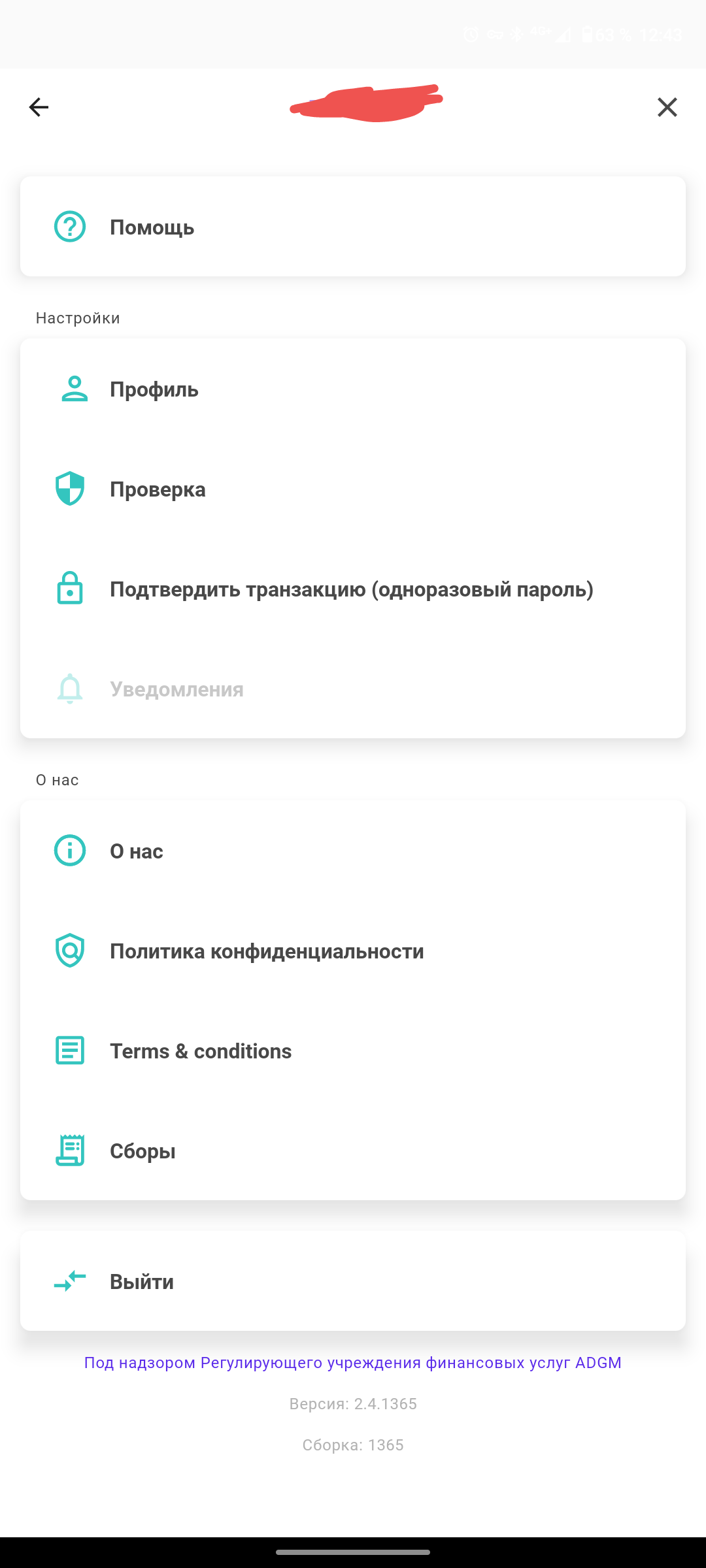
Task: Log out with Выйти
Action: tap(353, 1282)
